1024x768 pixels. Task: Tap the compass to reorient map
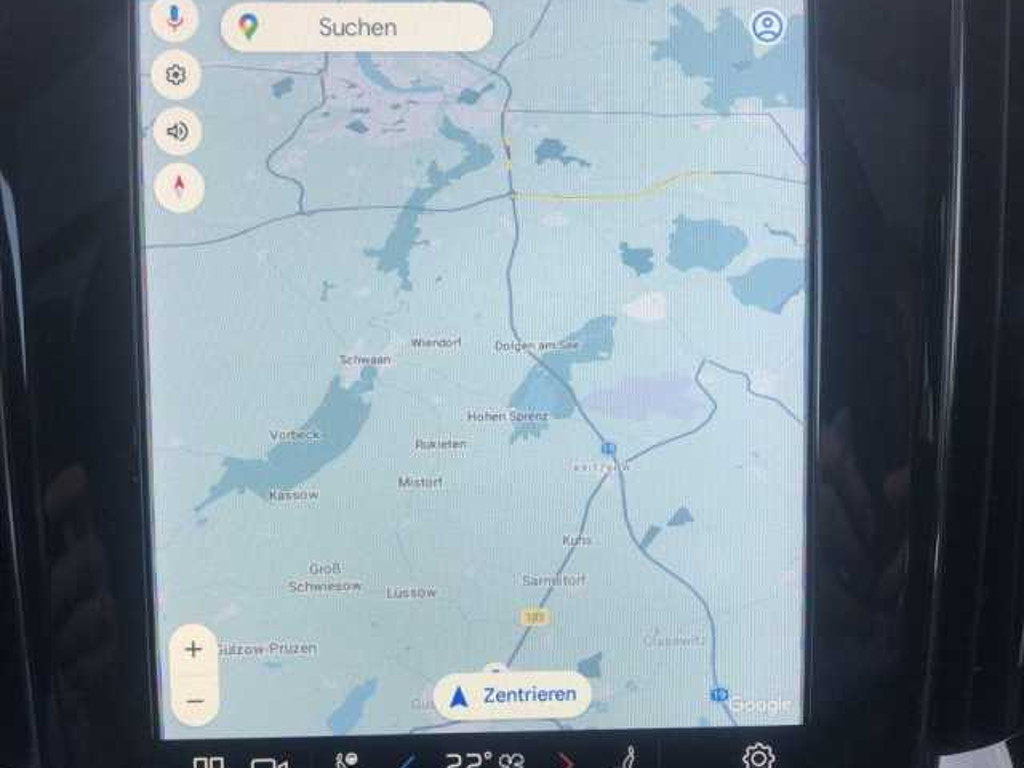pyautogui.click(x=179, y=187)
